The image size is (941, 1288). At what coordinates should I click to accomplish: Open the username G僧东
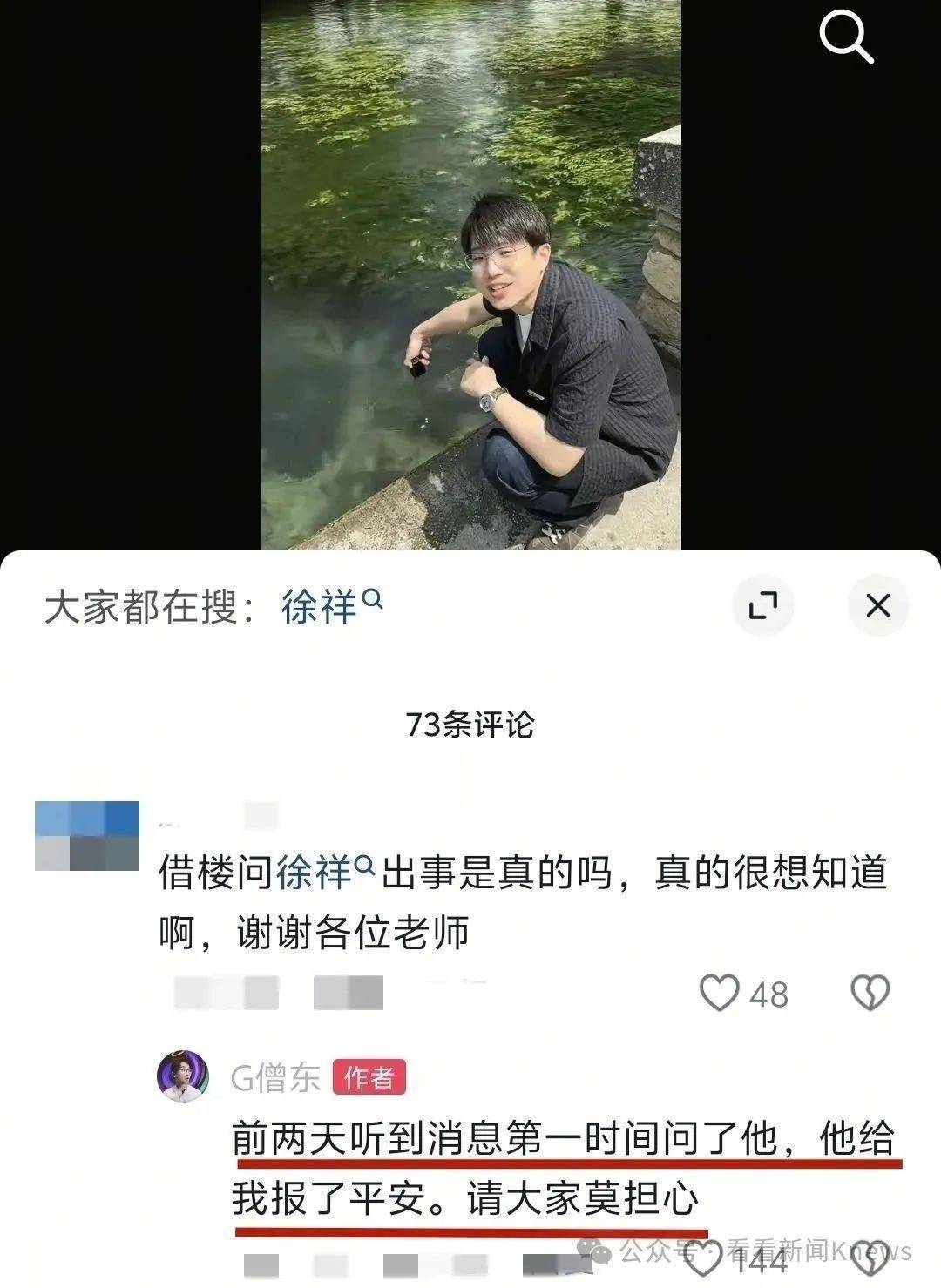275,1078
